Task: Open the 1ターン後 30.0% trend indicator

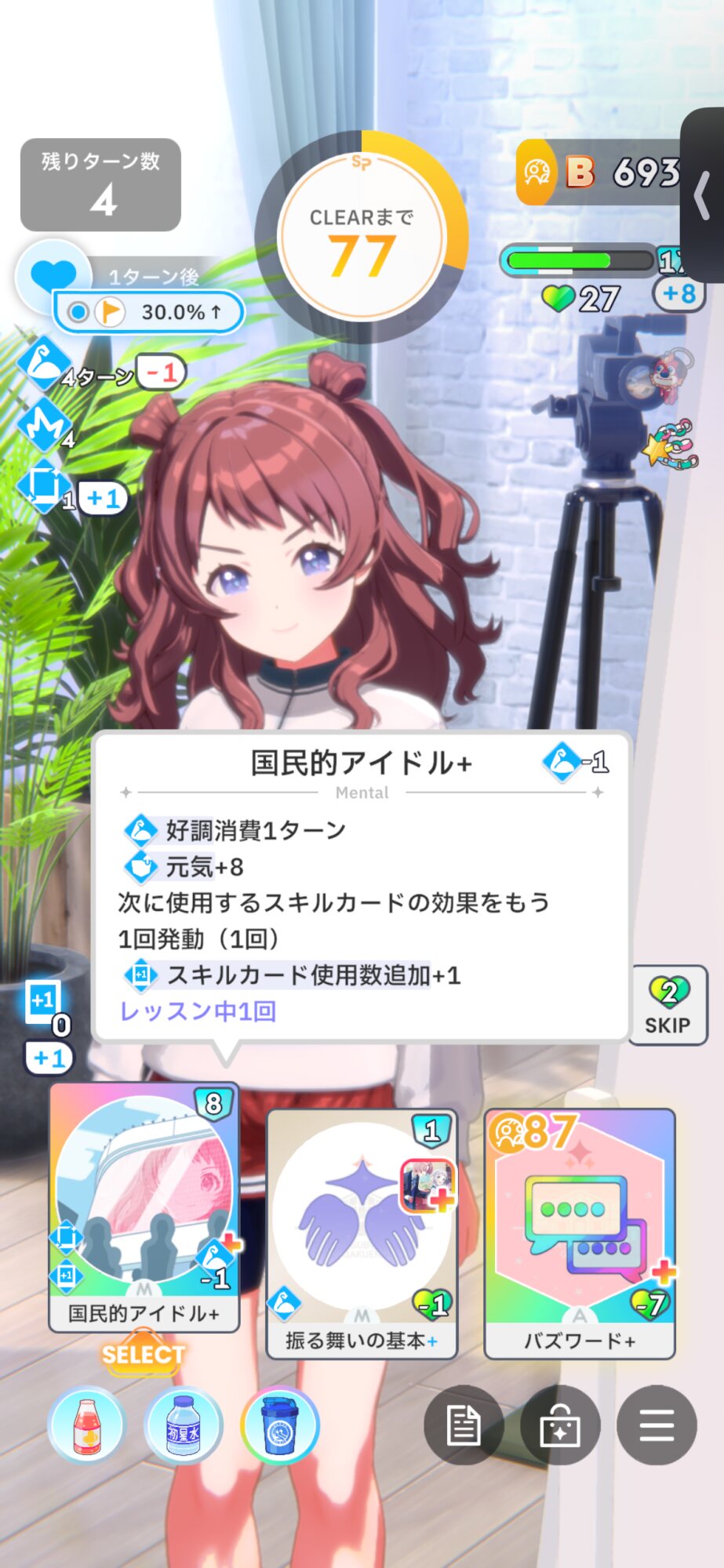Action: point(149,312)
